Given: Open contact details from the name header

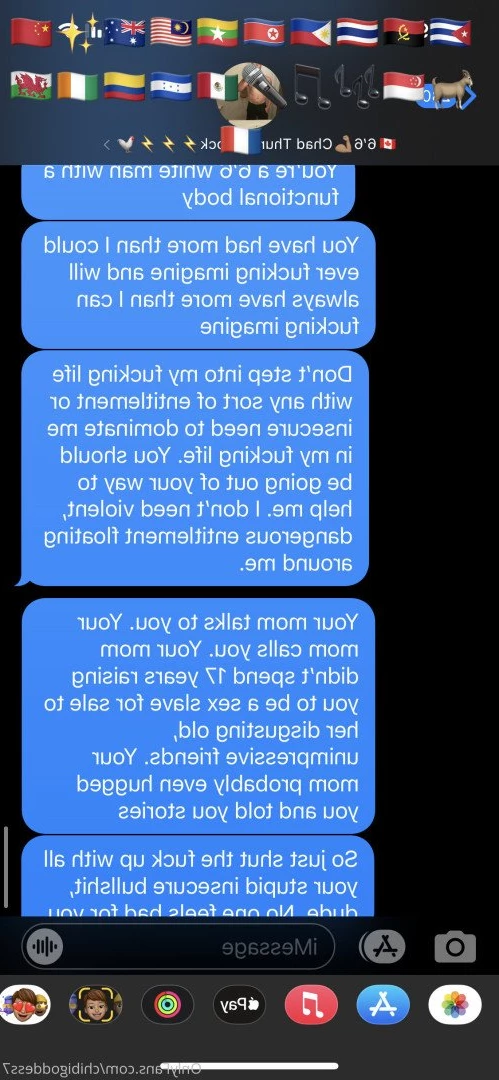Looking at the screenshot, I should [250, 144].
